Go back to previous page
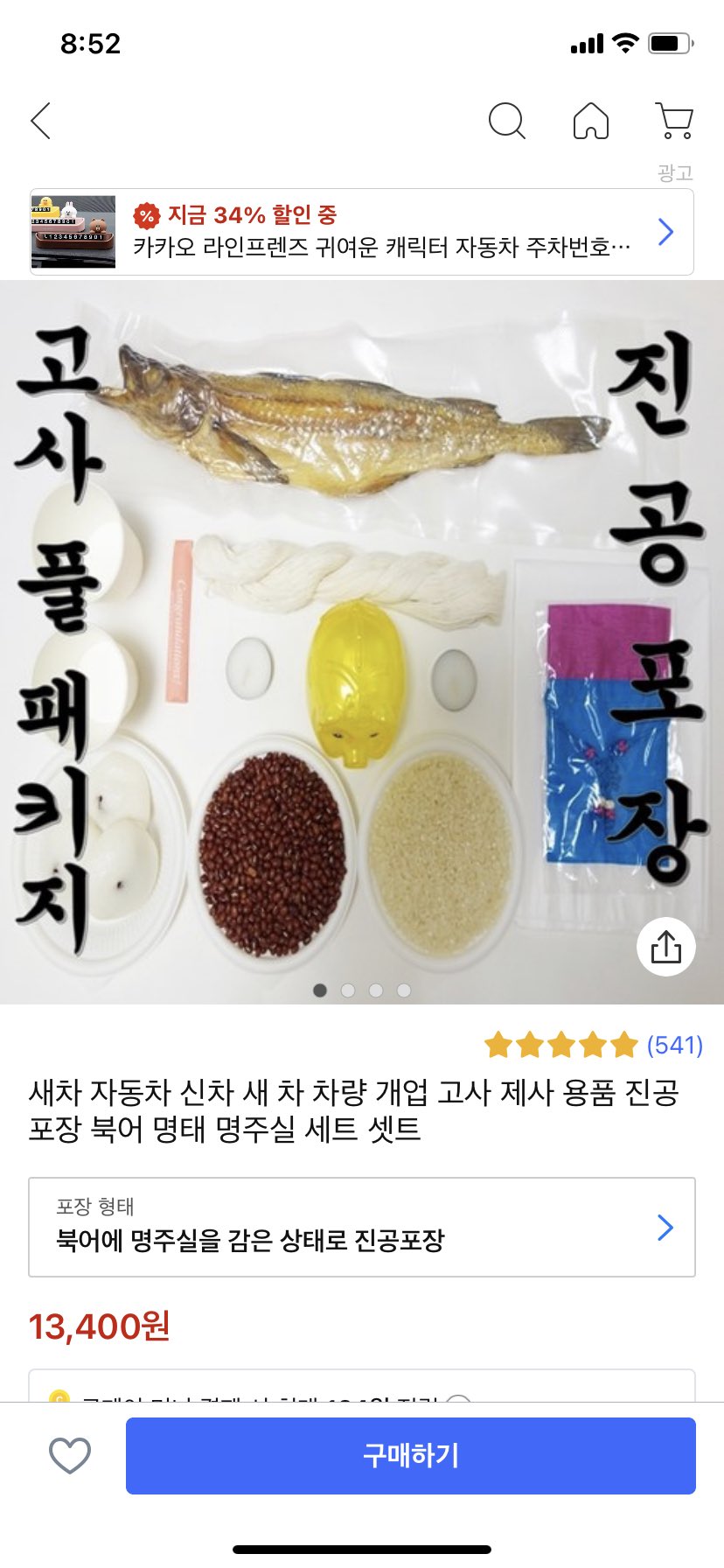Viewport: 724px width, 1568px height. 41,121
